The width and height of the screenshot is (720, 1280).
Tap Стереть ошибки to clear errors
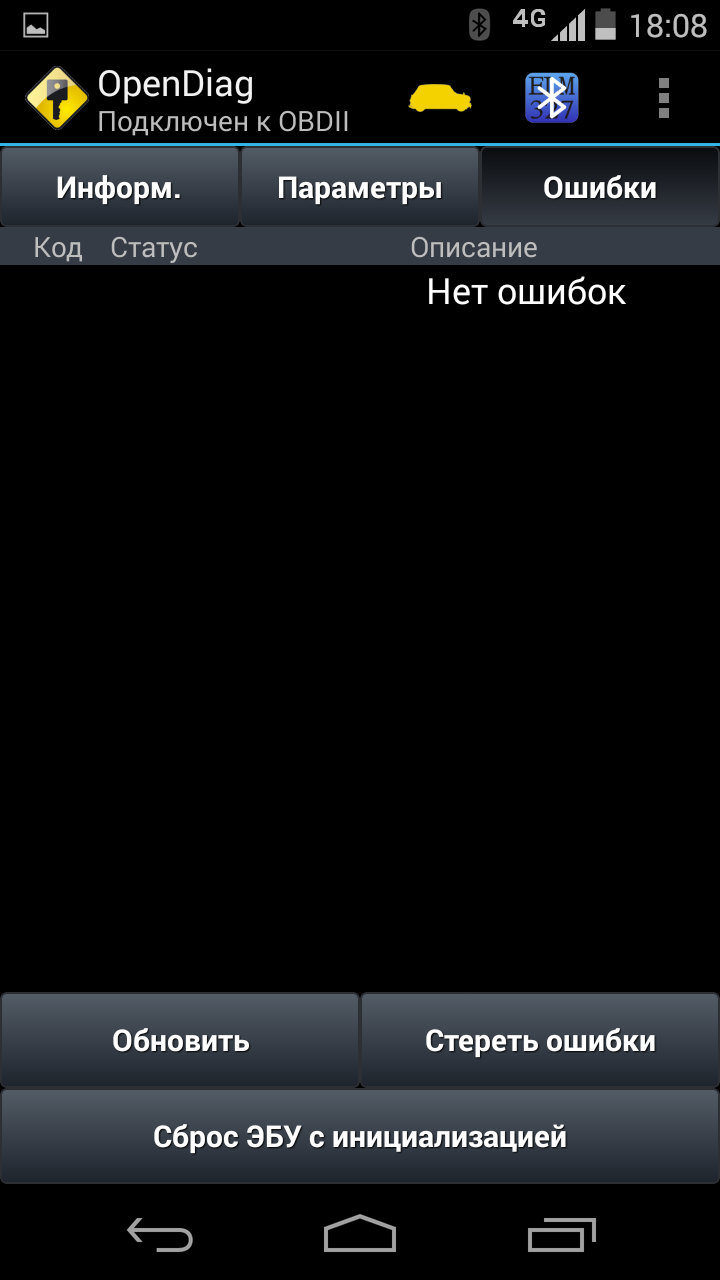click(x=540, y=1041)
